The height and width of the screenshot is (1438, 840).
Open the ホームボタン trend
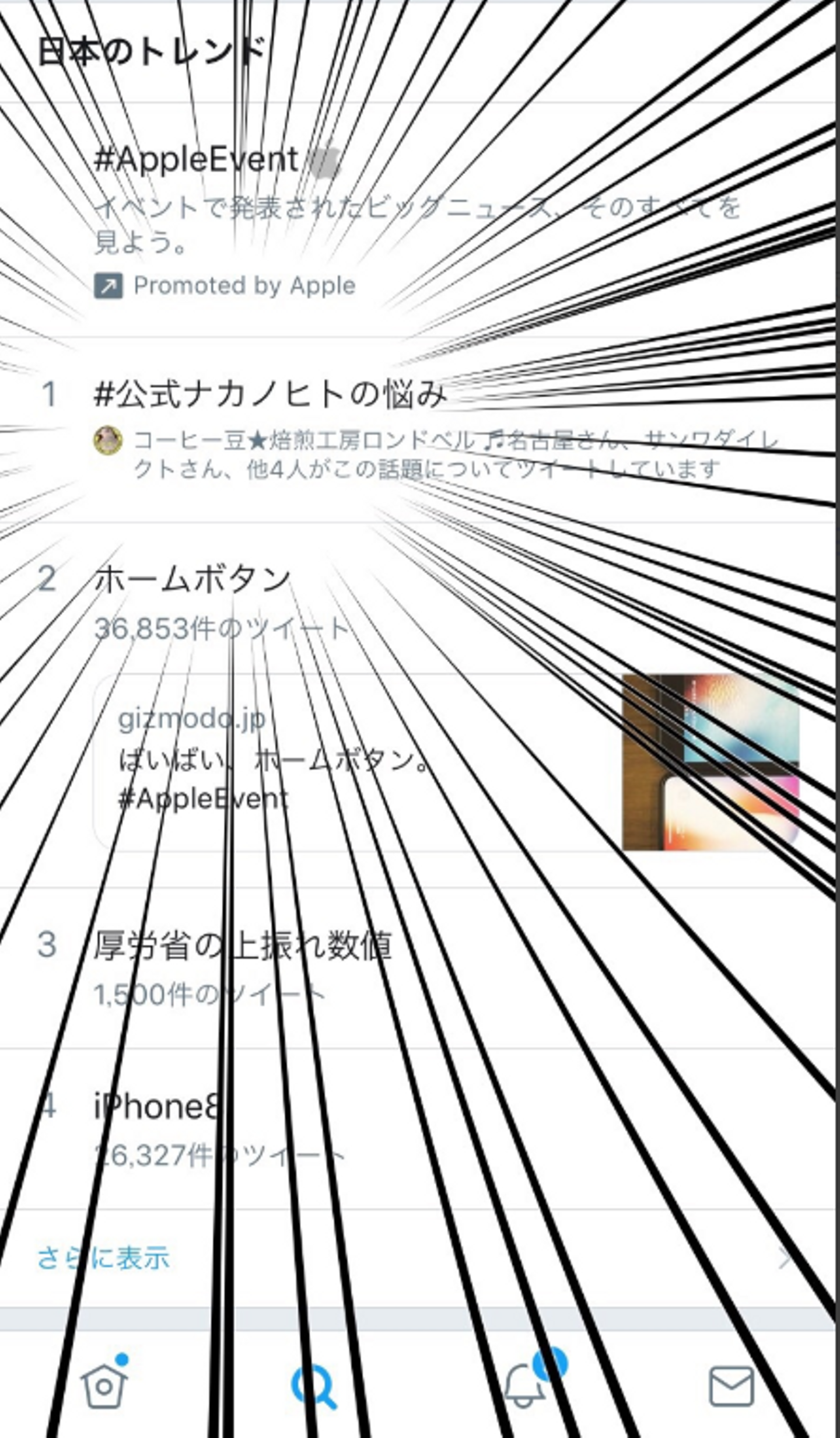pos(192,580)
